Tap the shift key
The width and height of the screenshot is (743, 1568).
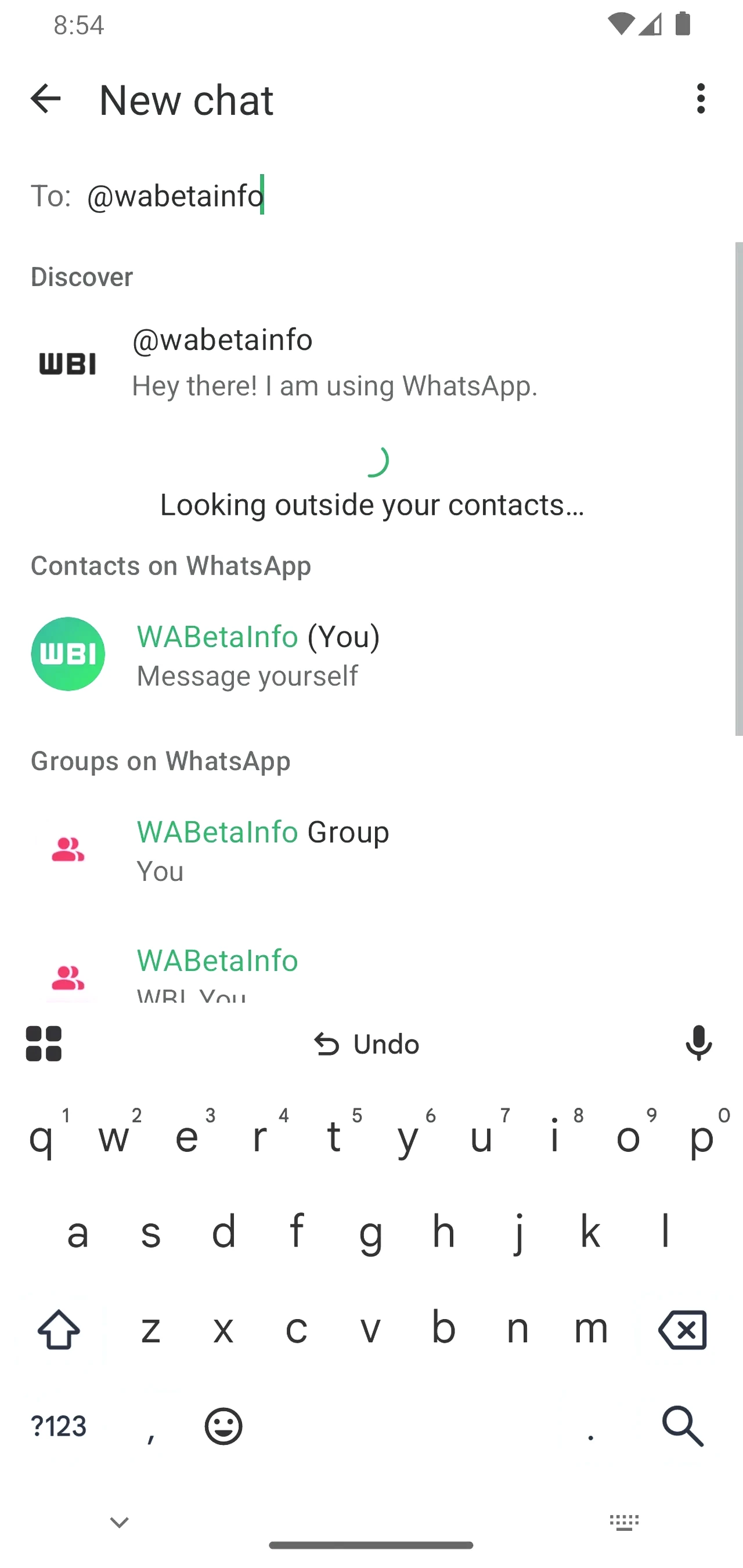[59, 1330]
